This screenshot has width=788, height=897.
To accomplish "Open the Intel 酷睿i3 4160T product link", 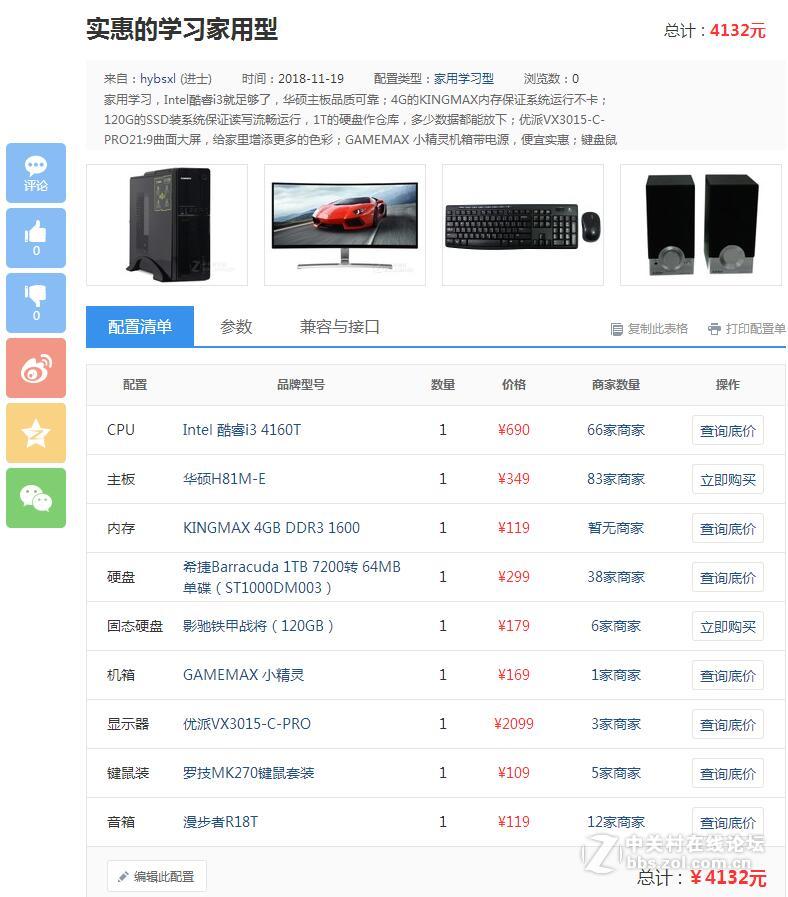I will coord(241,430).
